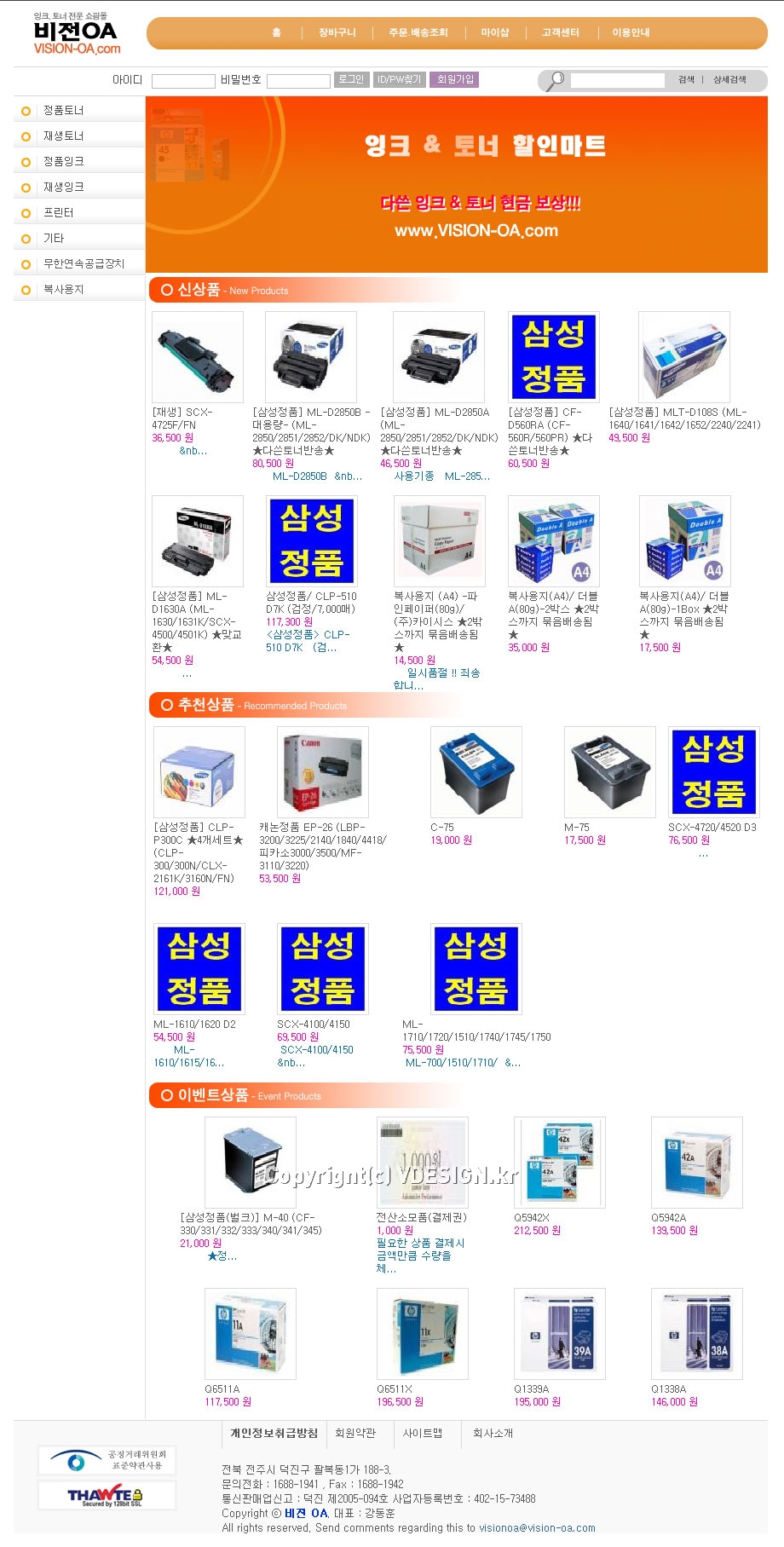784x1547 pixels.
Task: Tap the 아이디 input field
Action: tap(183, 81)
